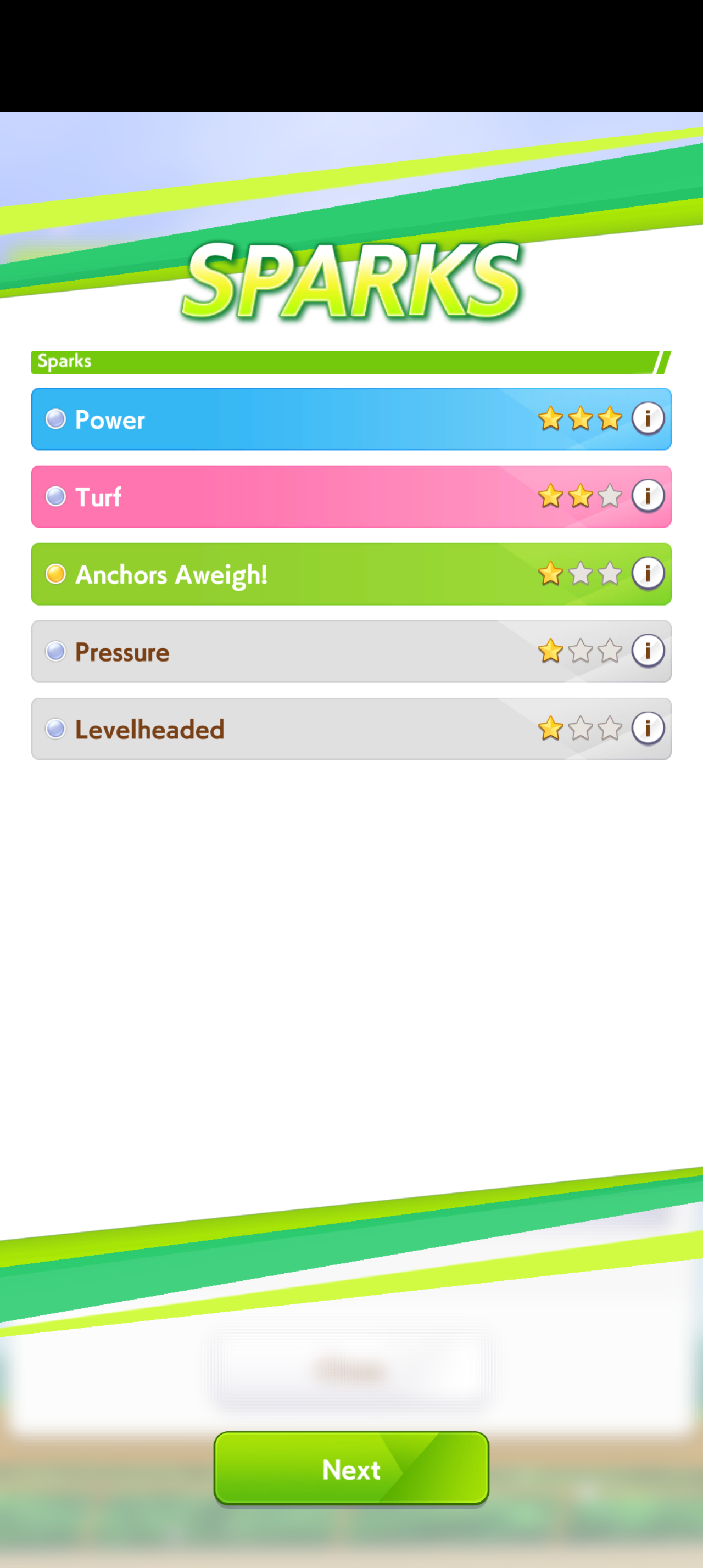View info on Anchors Aweigh! spark

coord(648,573)
